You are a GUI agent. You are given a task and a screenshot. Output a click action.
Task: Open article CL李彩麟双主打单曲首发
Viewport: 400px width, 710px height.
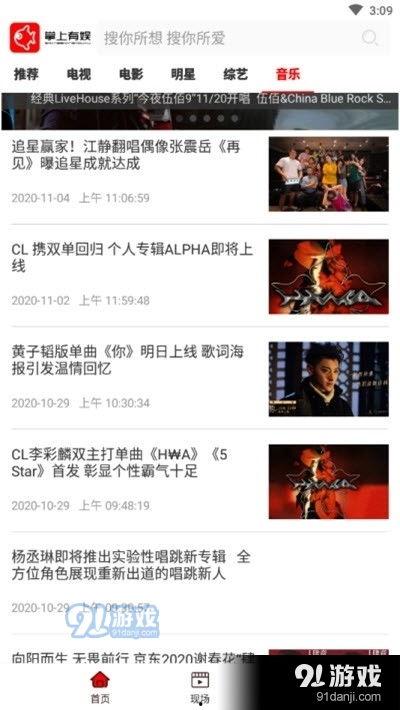[200, 481]
